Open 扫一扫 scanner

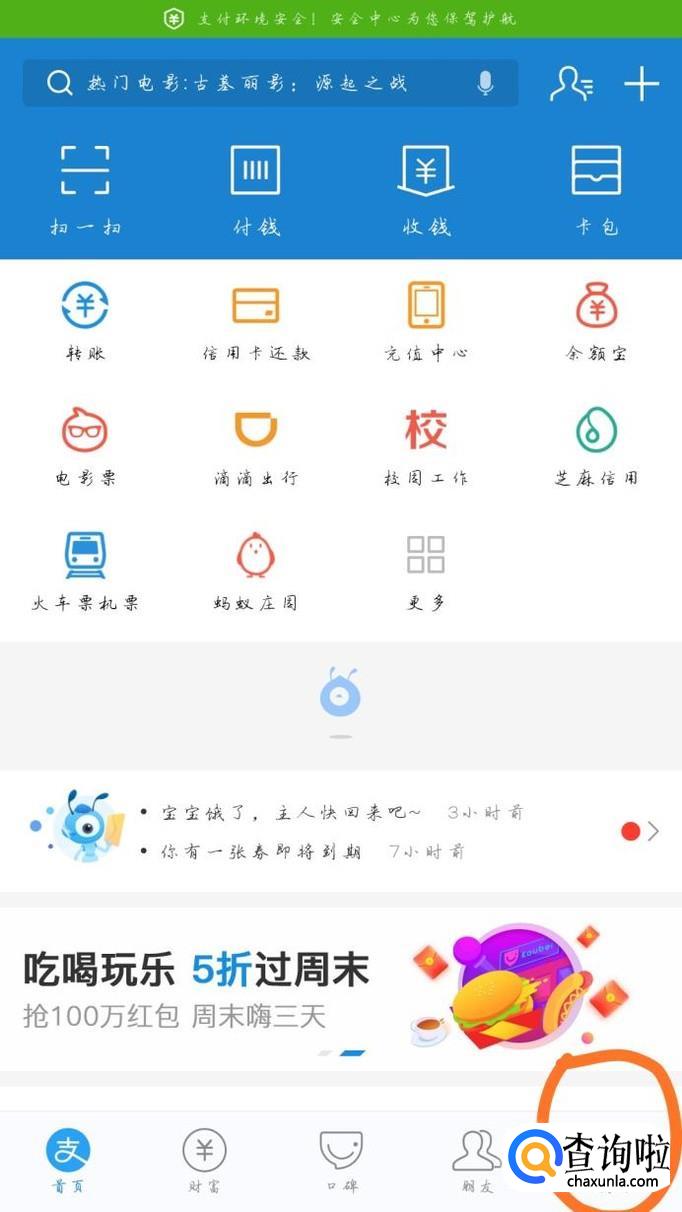pos(85,188)
